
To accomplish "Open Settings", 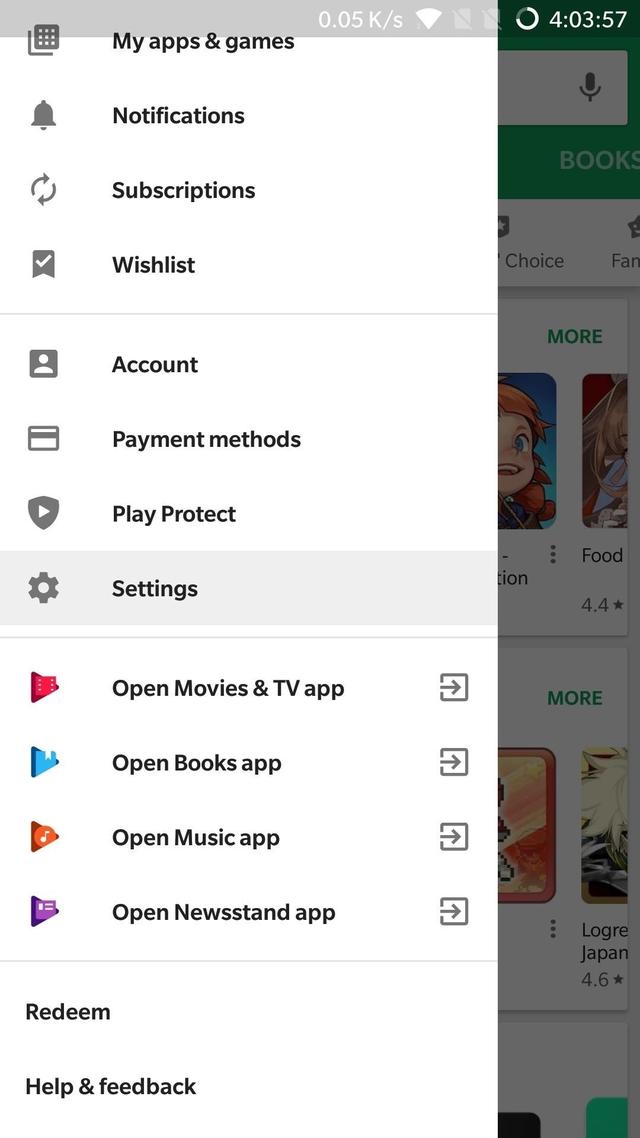I will 155,589.
